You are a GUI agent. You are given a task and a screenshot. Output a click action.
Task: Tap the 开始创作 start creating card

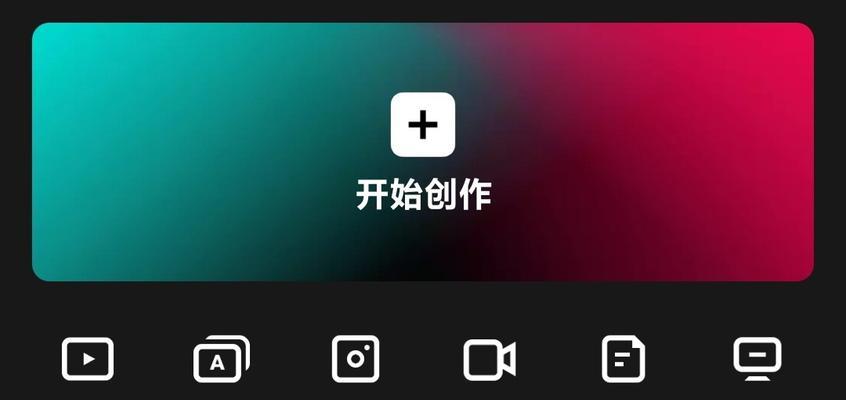[423, 152]
